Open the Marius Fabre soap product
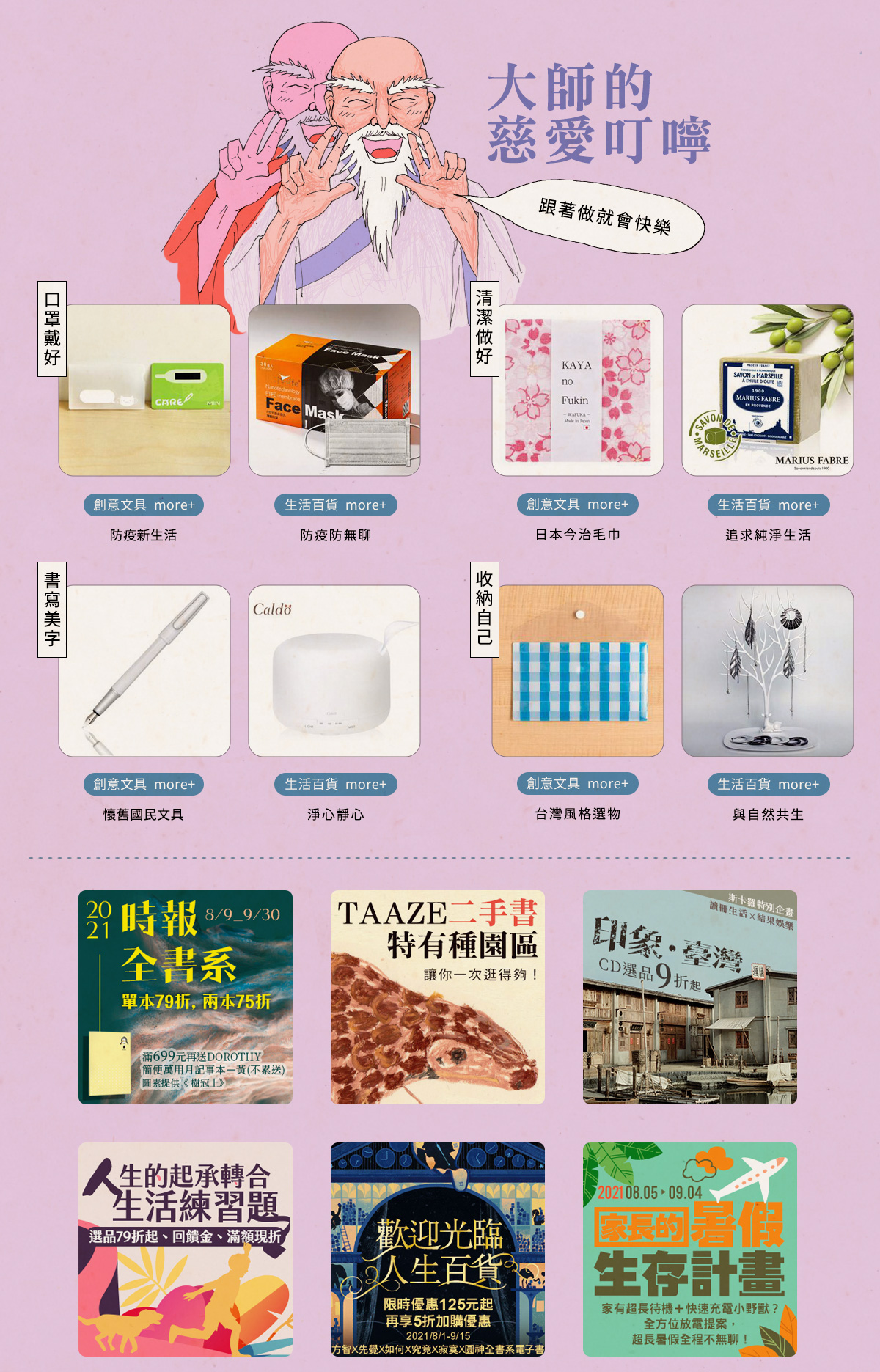The width and height of the screenshot is (880, 1372). tap(768, 390)
